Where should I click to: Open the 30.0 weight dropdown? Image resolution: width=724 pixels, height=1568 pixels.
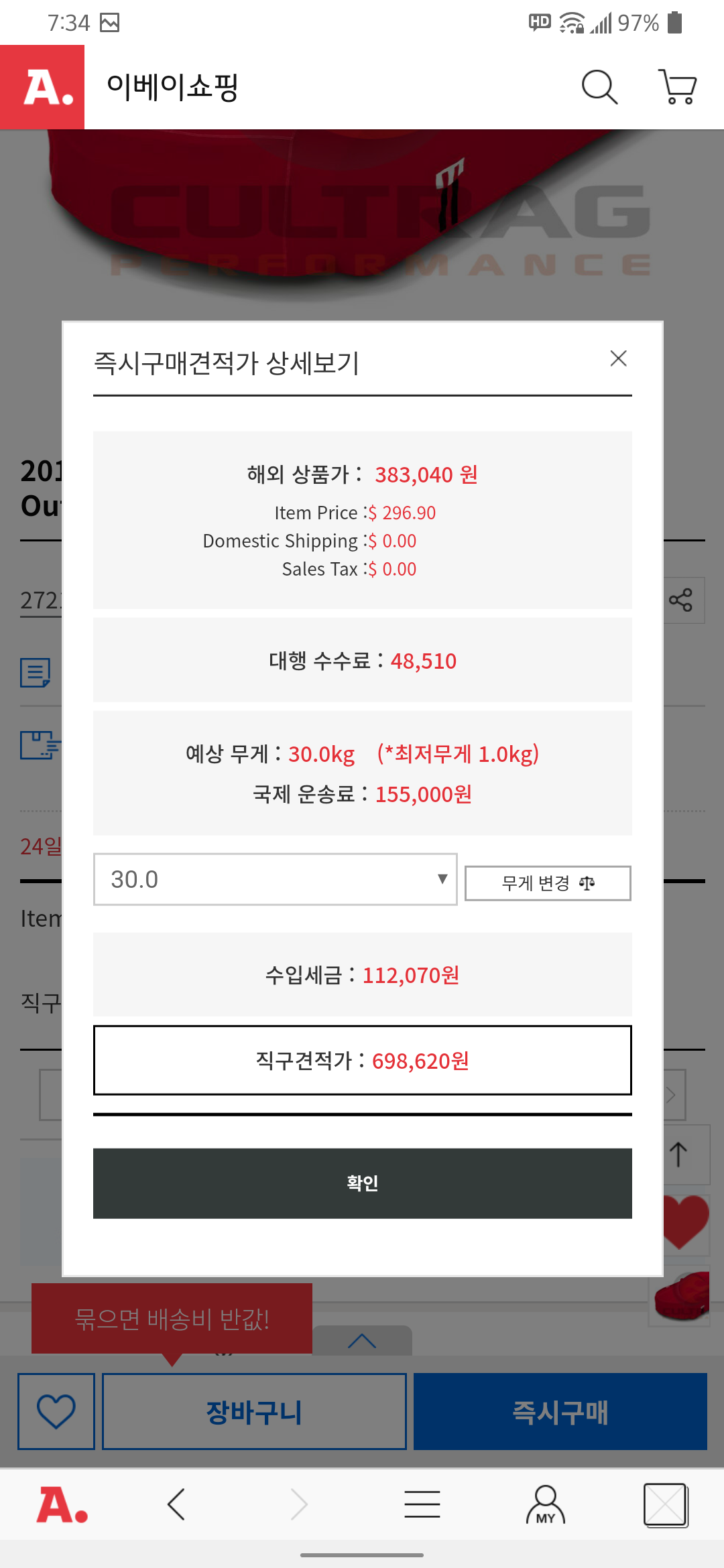pos(276,879)
